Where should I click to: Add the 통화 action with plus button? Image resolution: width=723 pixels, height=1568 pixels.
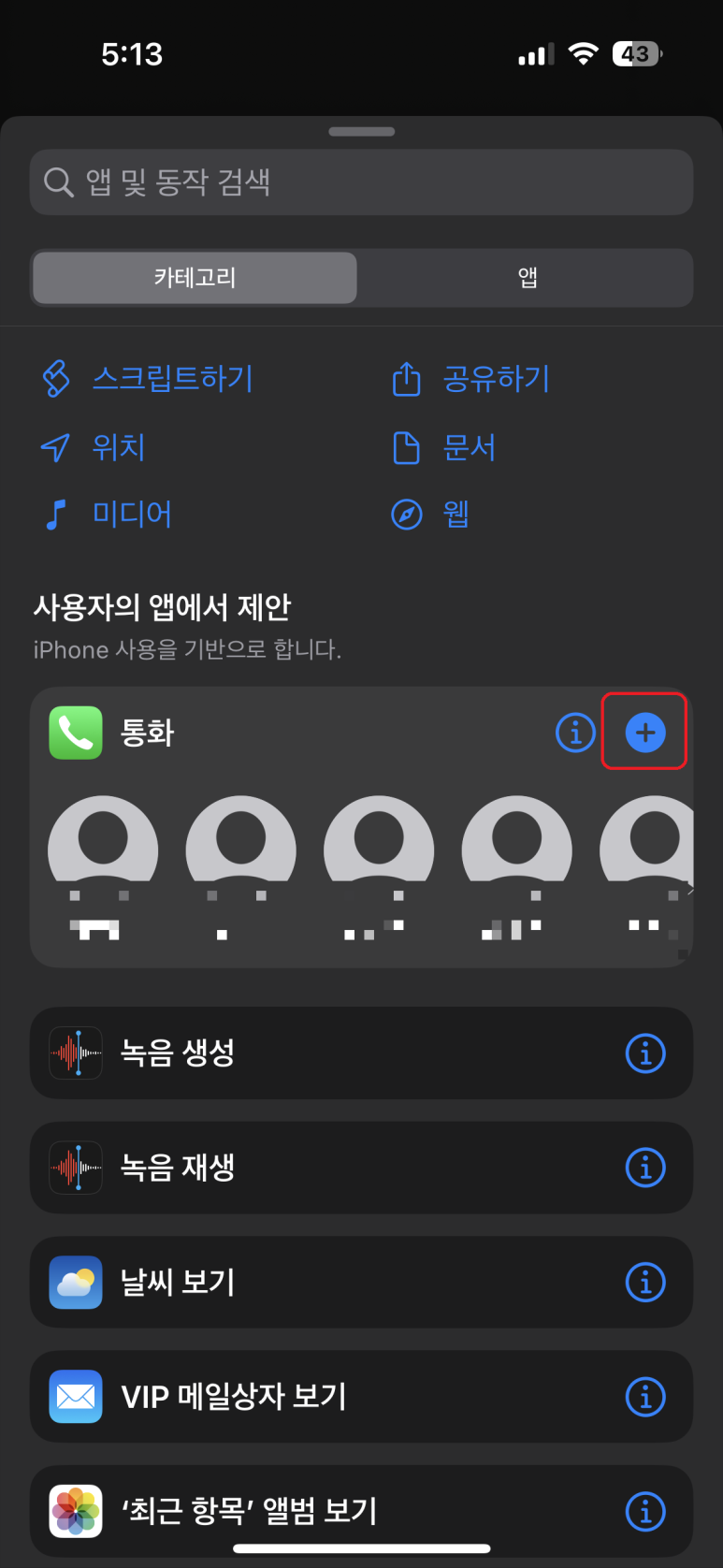tap(644, 733)
